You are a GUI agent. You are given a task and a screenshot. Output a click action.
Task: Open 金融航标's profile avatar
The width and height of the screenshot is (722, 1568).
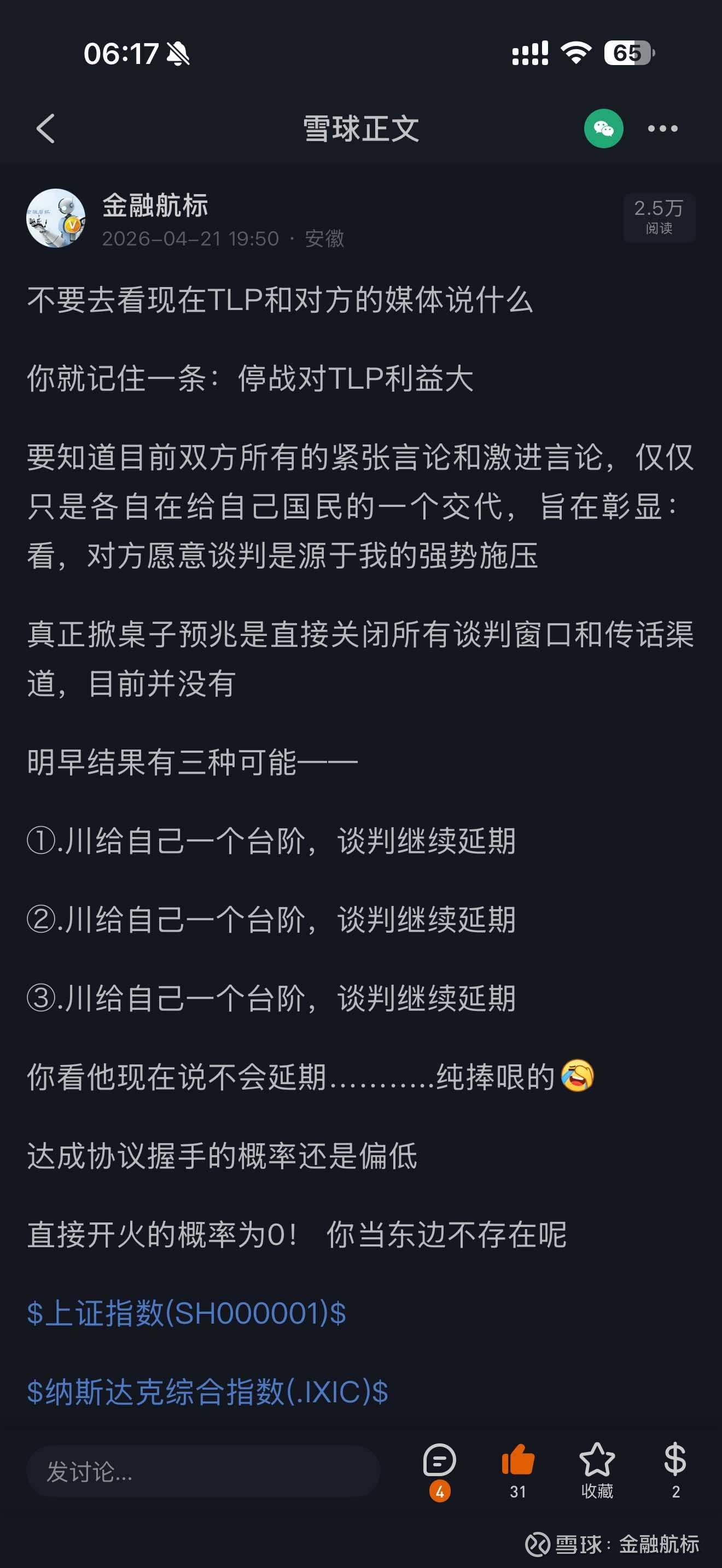coord(56,218)
